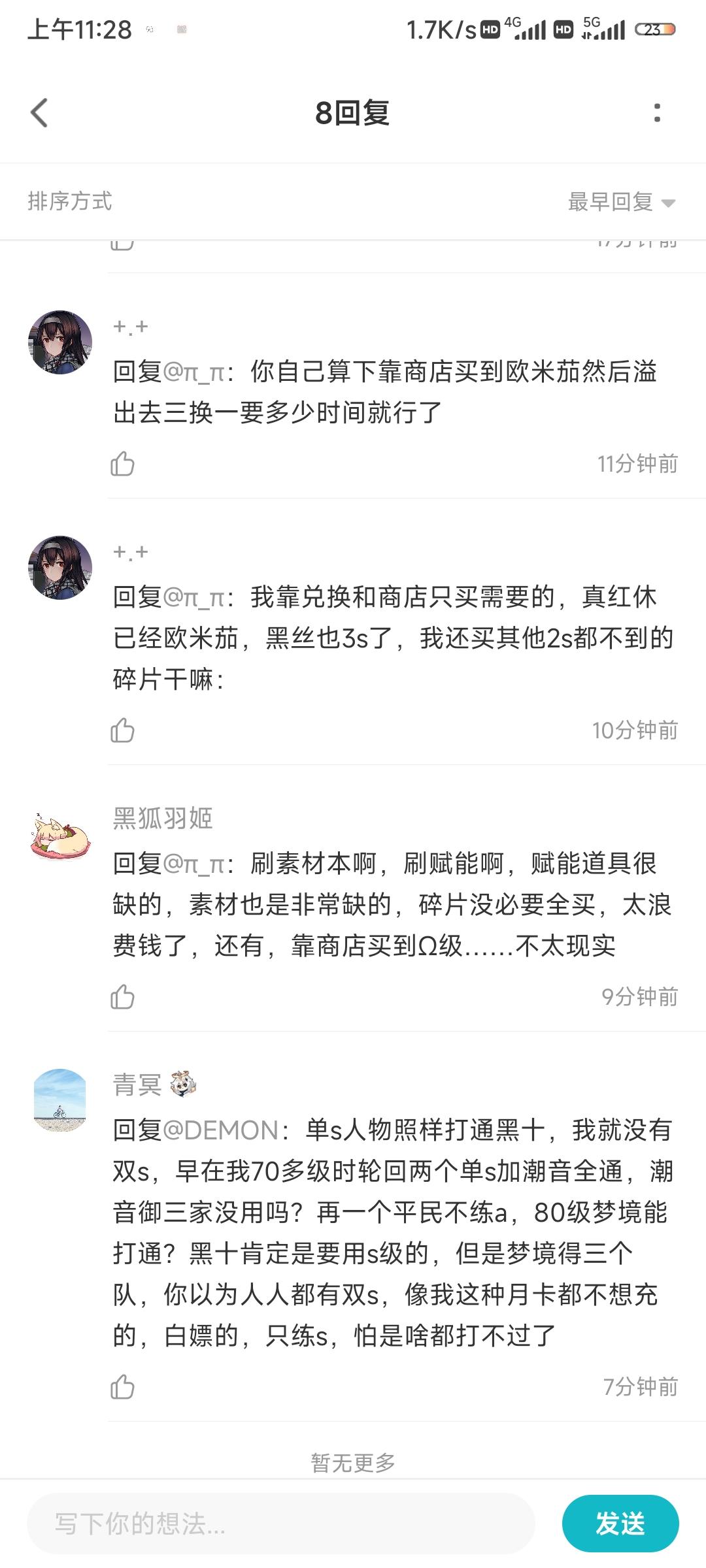
Task: Open the three-dot overflow menu
Action: [657, 113]
